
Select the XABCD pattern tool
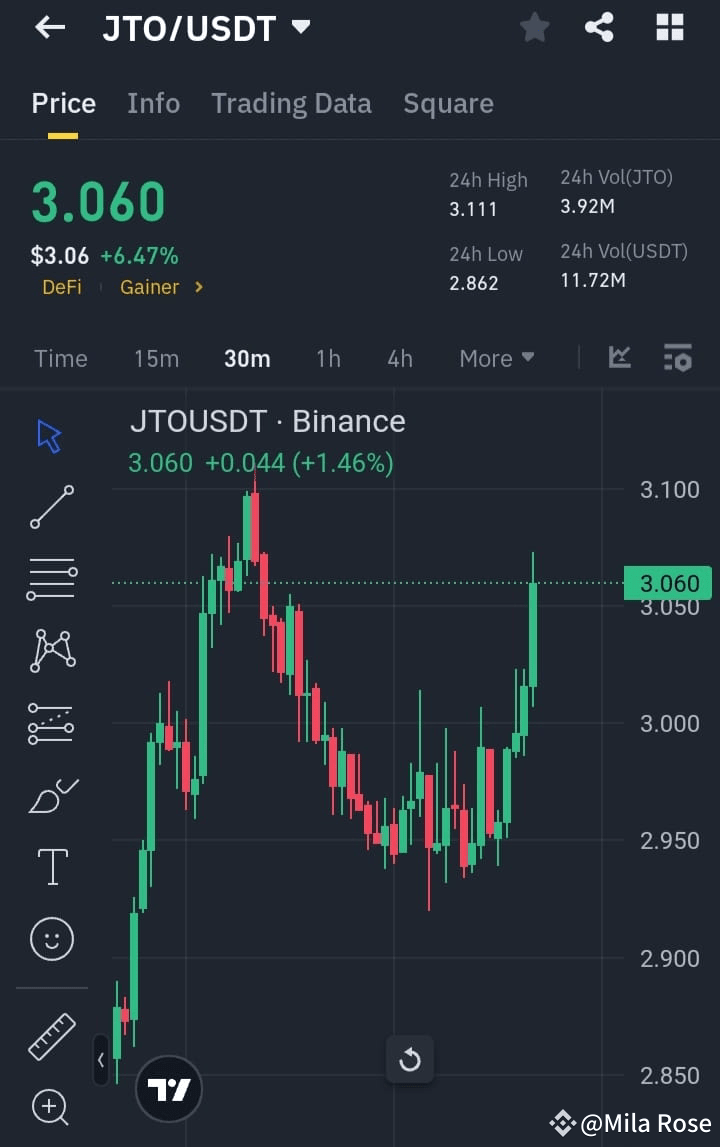pos(51,650)
